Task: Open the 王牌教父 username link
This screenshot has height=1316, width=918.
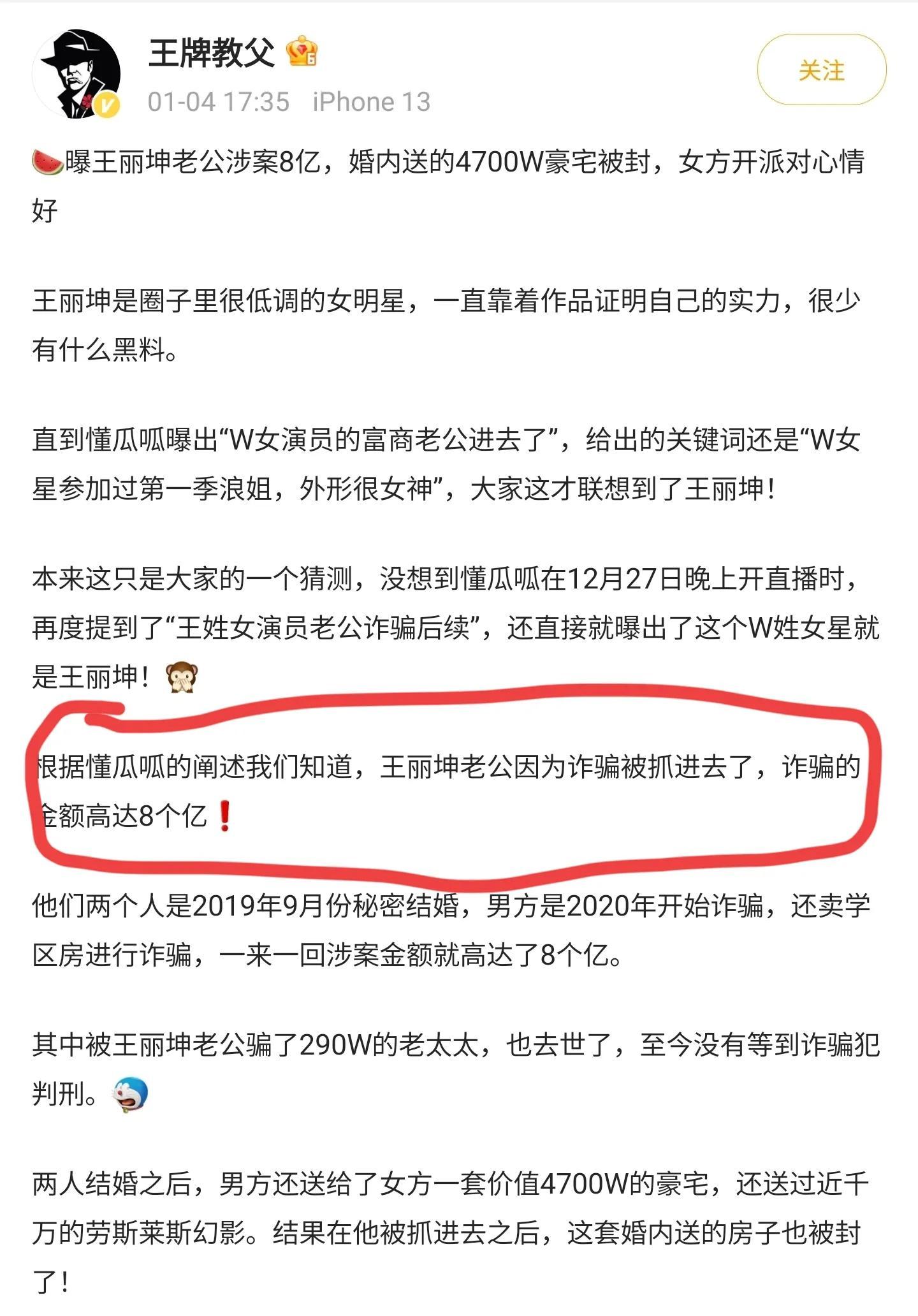Action: [x=212, y=53]
